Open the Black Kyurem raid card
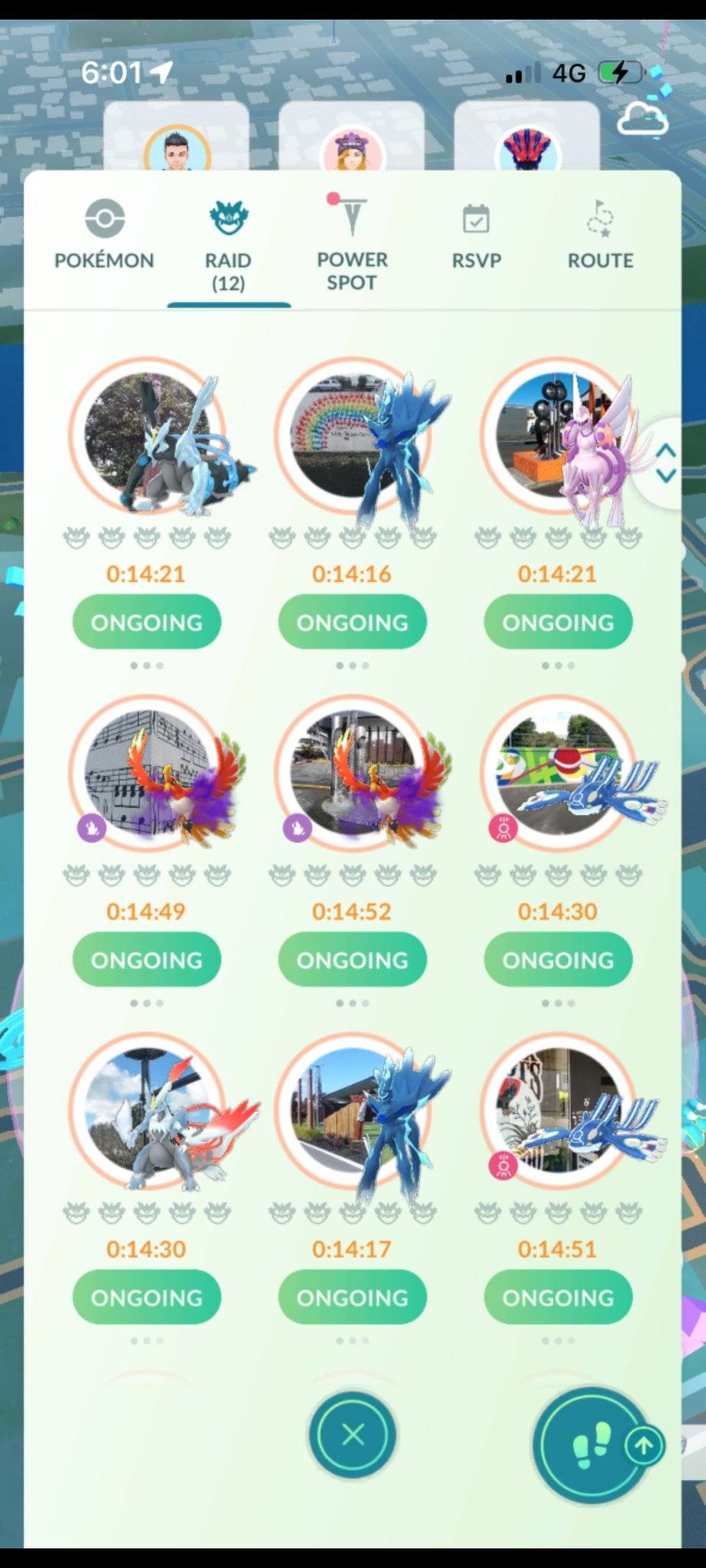Image resolution: width=706 pixels, height=1568 pixels. coord(147,436)
